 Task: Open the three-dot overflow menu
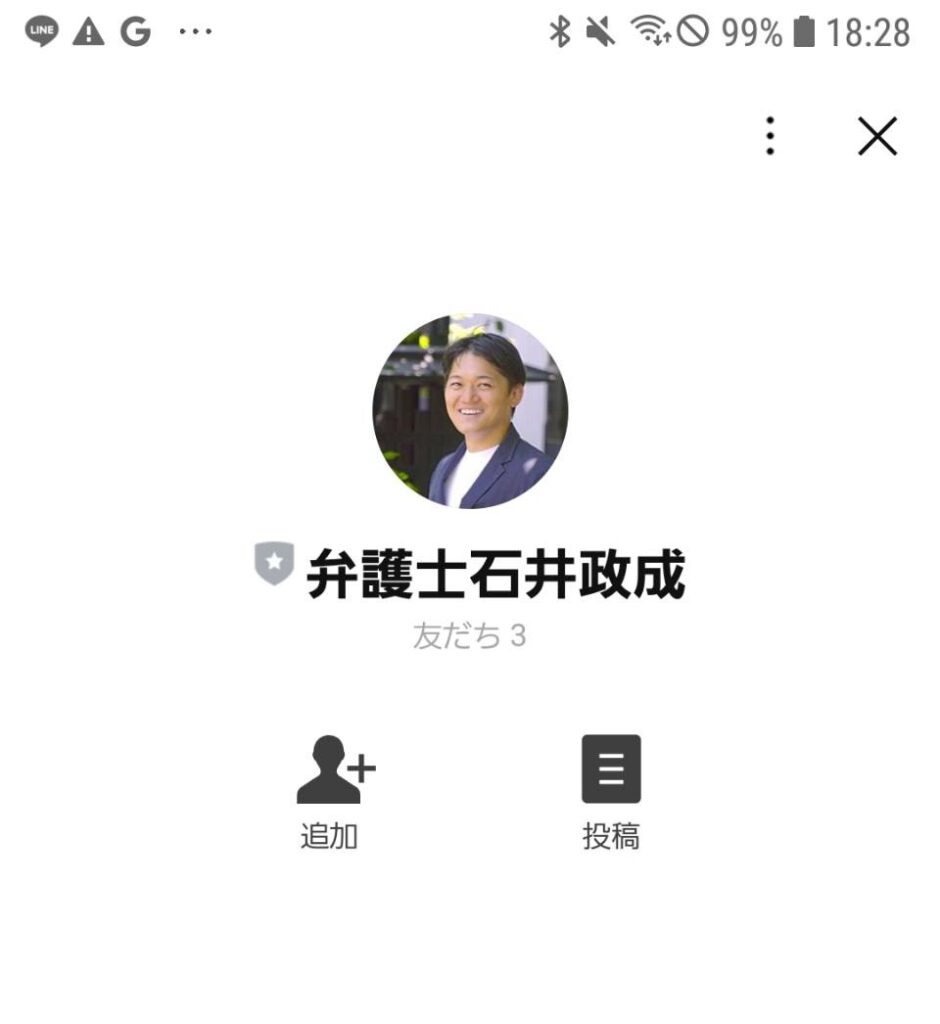(x=769, y=136)
